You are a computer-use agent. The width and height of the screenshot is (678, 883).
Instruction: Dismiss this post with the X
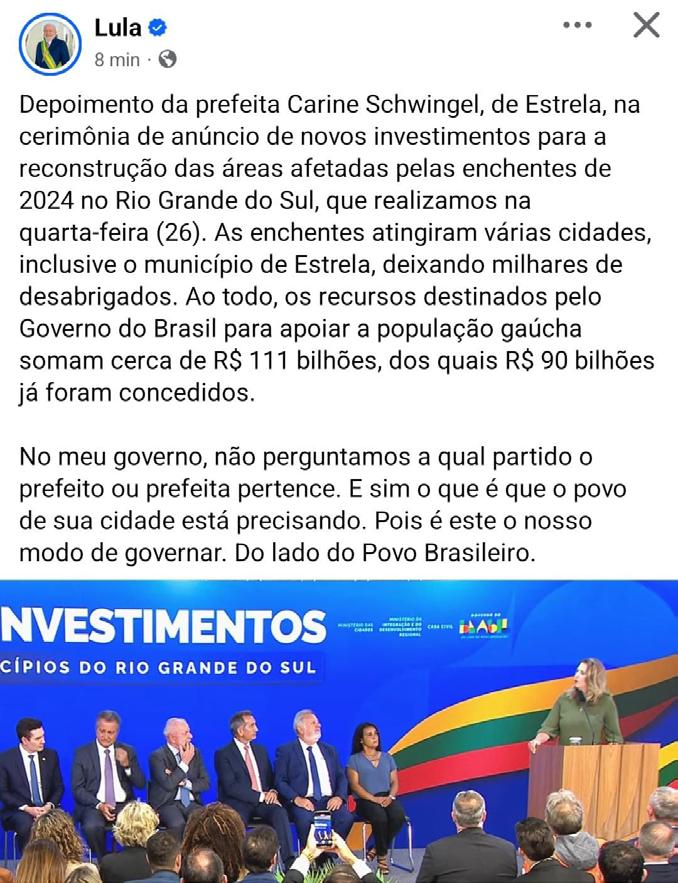pyautogui.click(x=647, y=26)
